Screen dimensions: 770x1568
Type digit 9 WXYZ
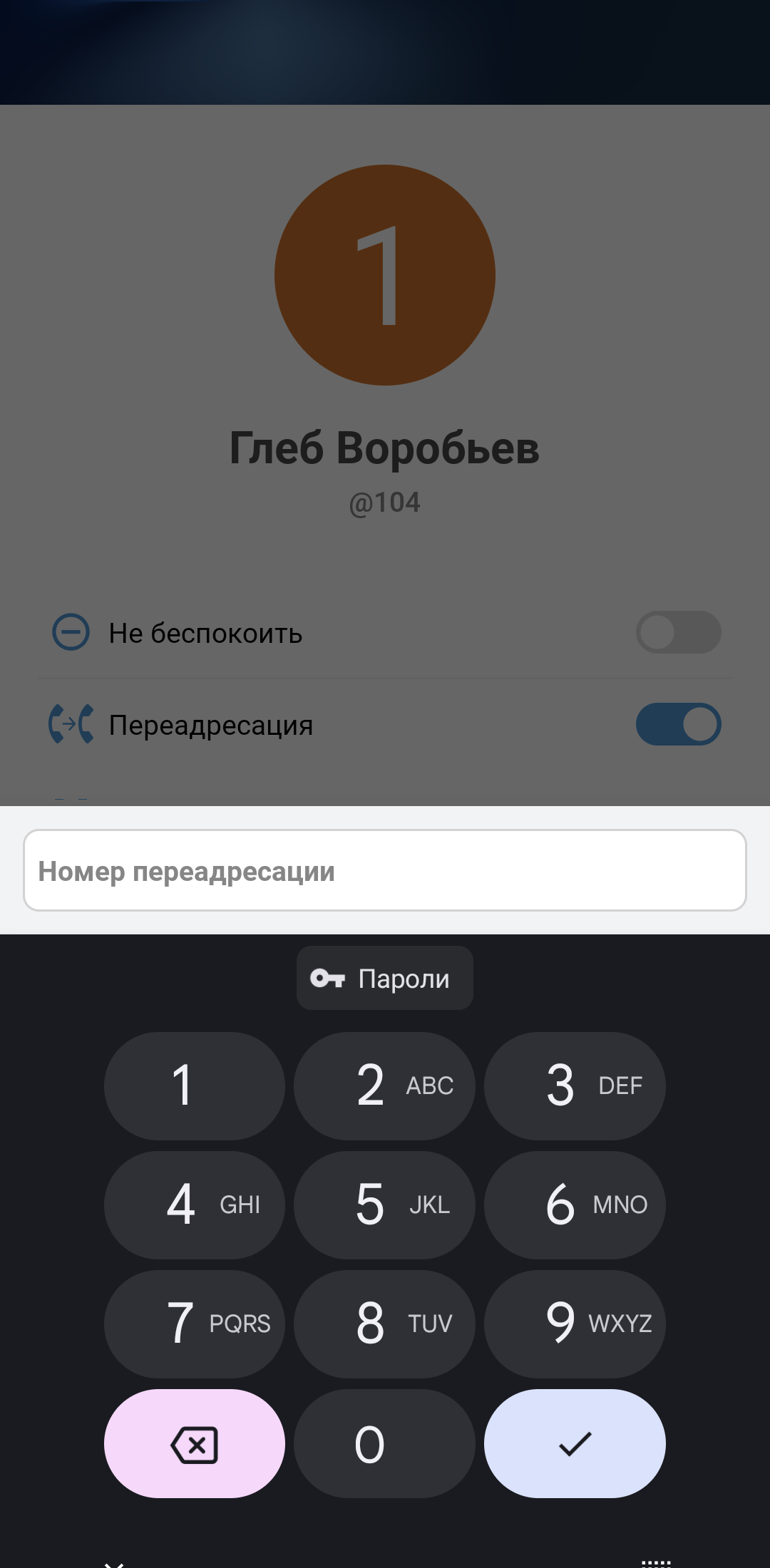click(575, 1324)
